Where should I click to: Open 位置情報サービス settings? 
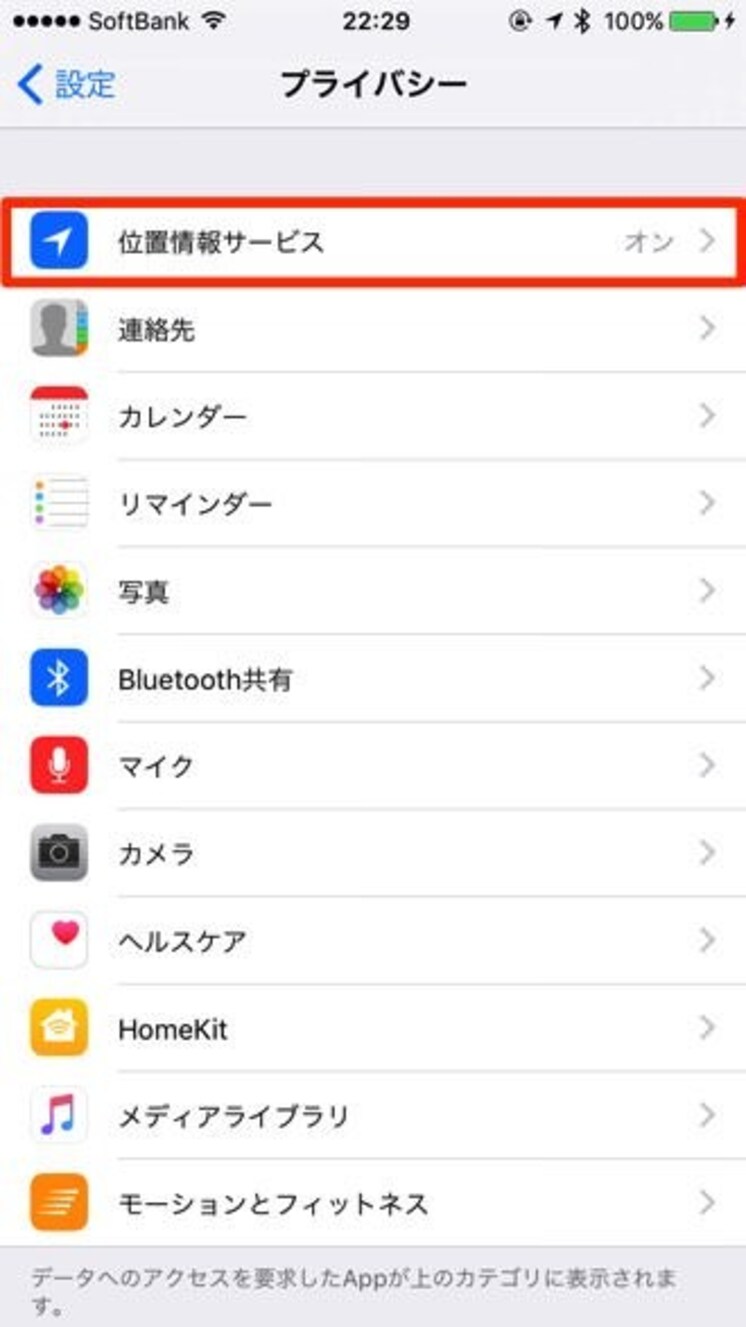click(x=373, y=241)
